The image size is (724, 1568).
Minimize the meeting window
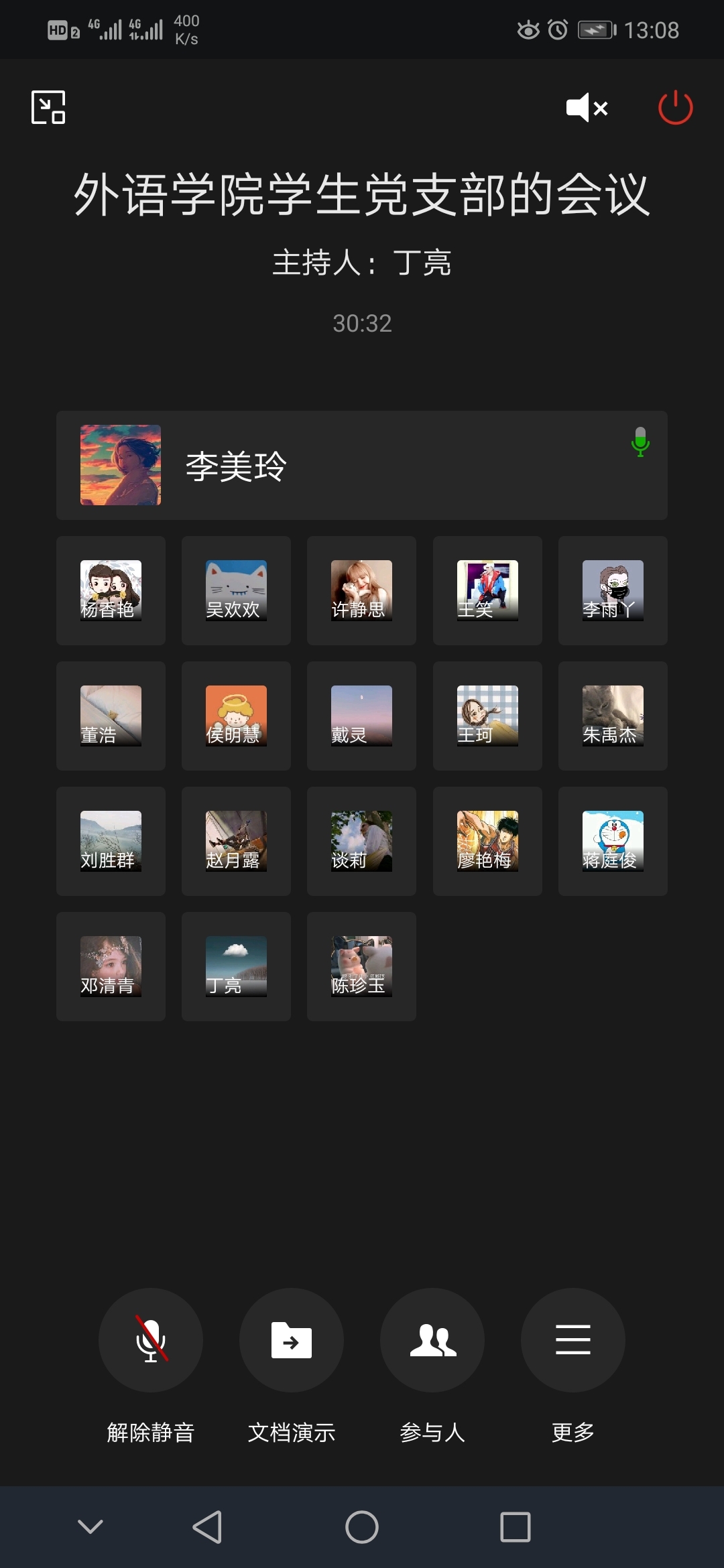[48, 107]
